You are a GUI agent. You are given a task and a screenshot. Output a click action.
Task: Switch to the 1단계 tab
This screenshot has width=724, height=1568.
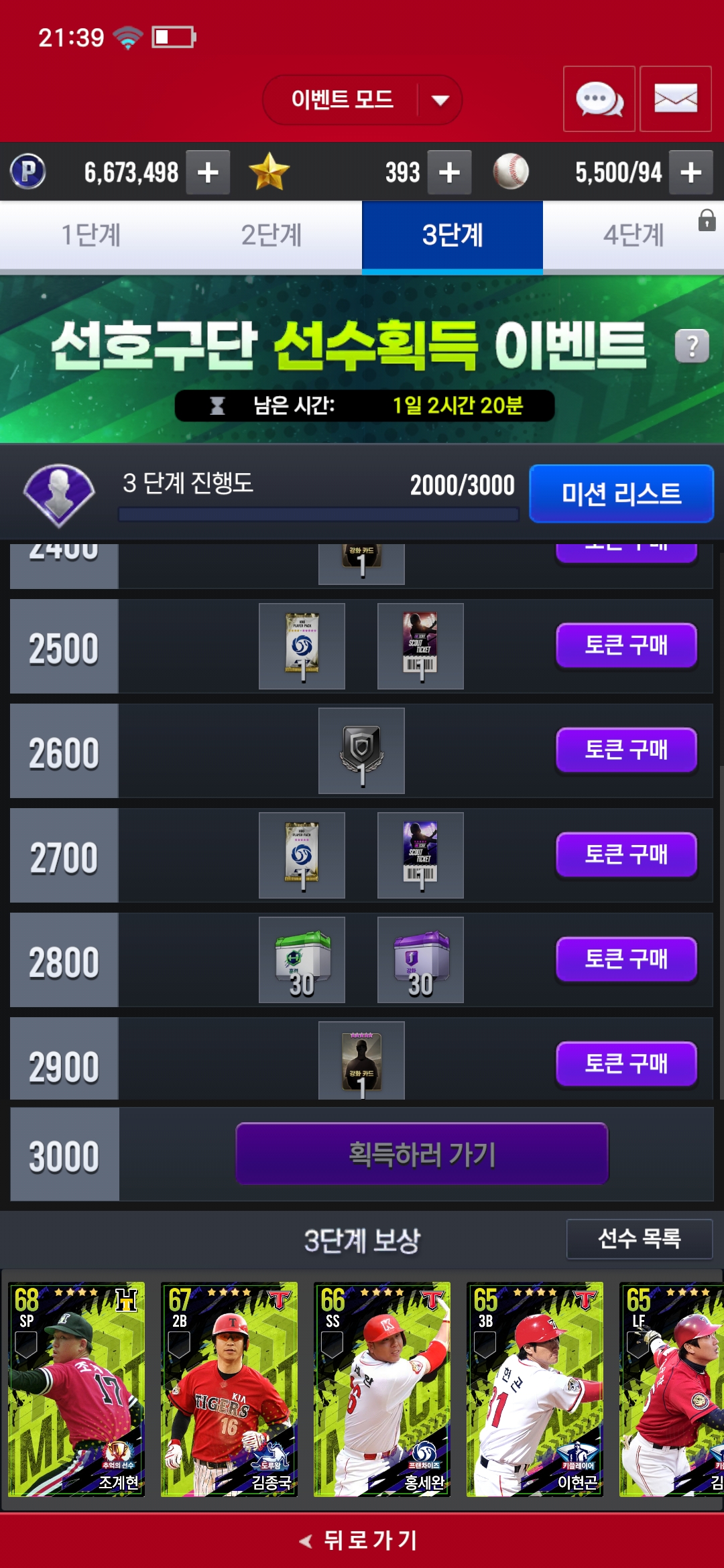pos(90,236)
